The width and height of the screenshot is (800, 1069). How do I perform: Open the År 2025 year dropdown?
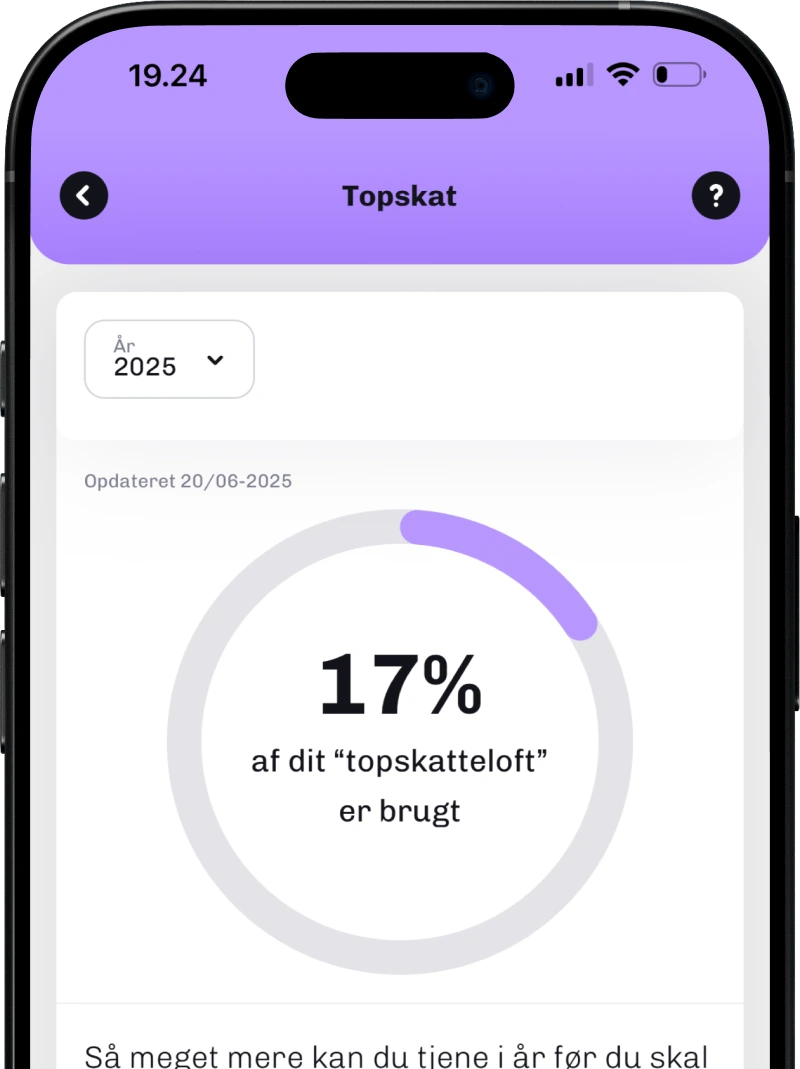(169, 359)
